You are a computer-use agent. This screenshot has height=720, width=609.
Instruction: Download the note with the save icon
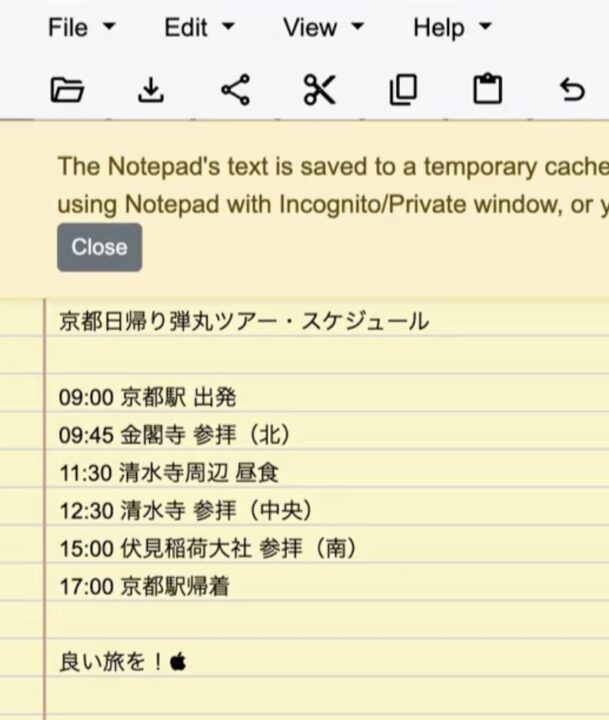pos(150,91)
